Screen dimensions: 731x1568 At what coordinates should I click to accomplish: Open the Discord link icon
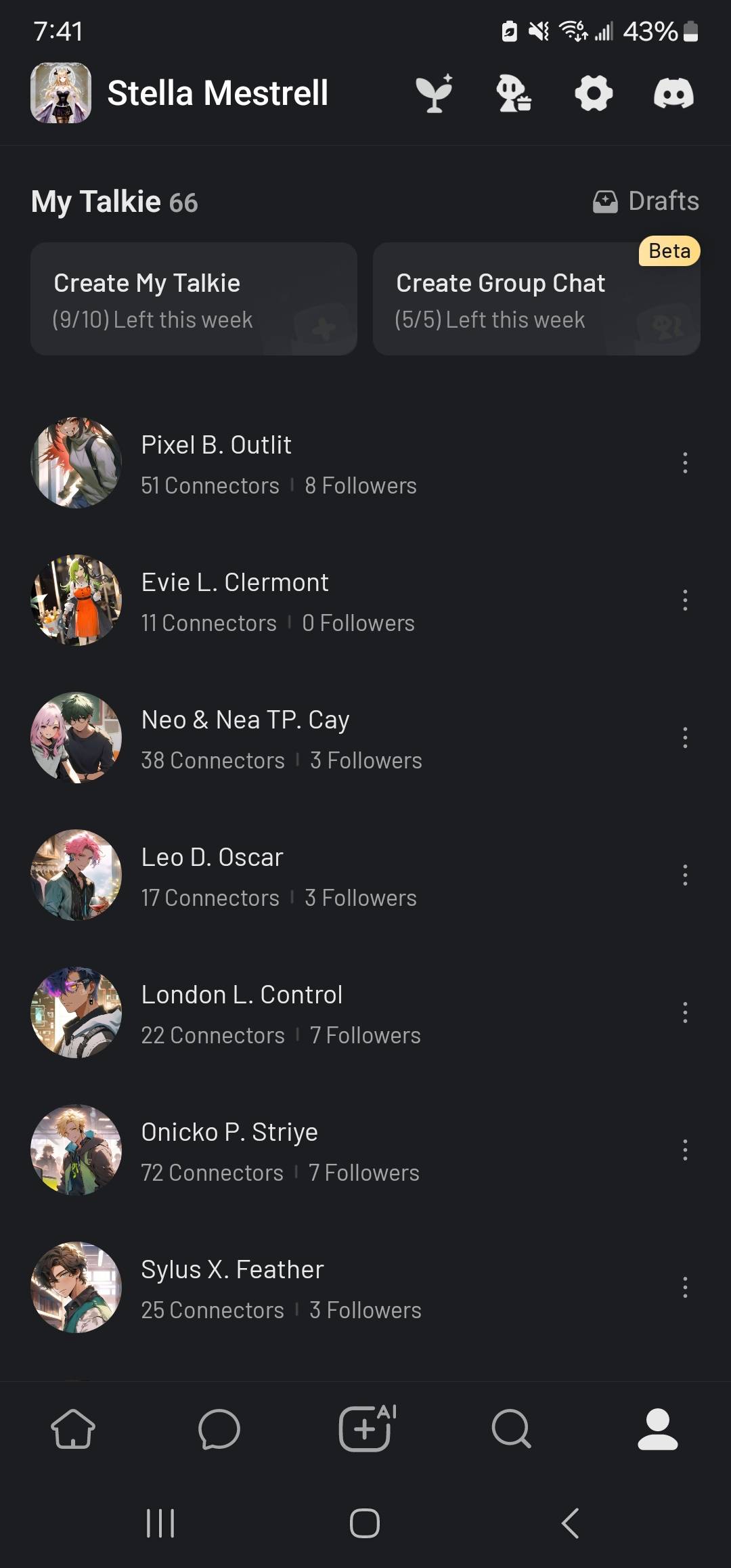[x=673, y=93]
